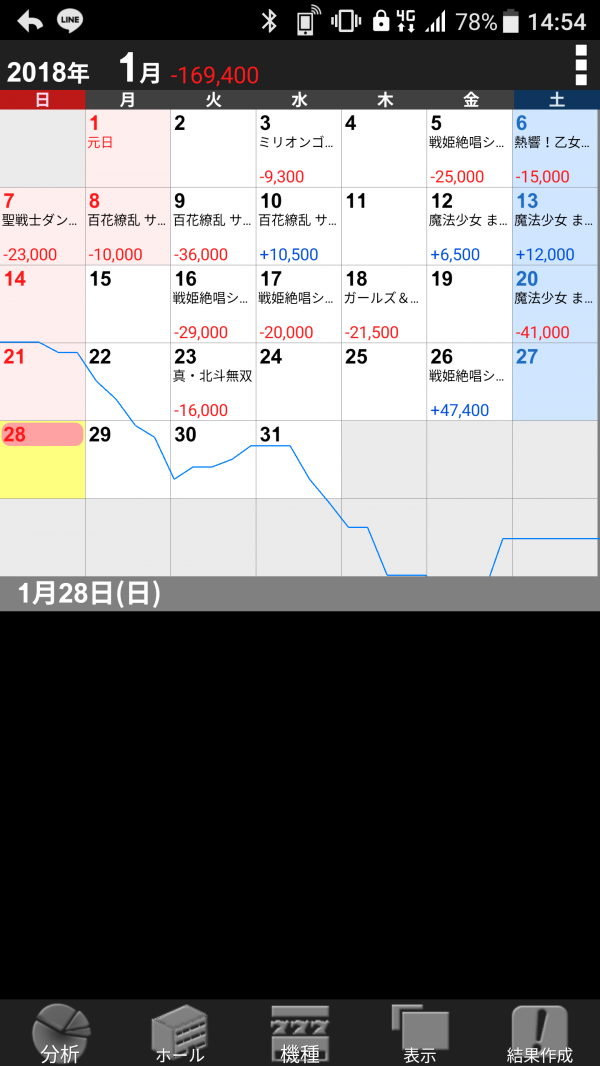The image size is (600, 1066).
Task: Open January 7 showing -23,000
Action: click(43, 227)
